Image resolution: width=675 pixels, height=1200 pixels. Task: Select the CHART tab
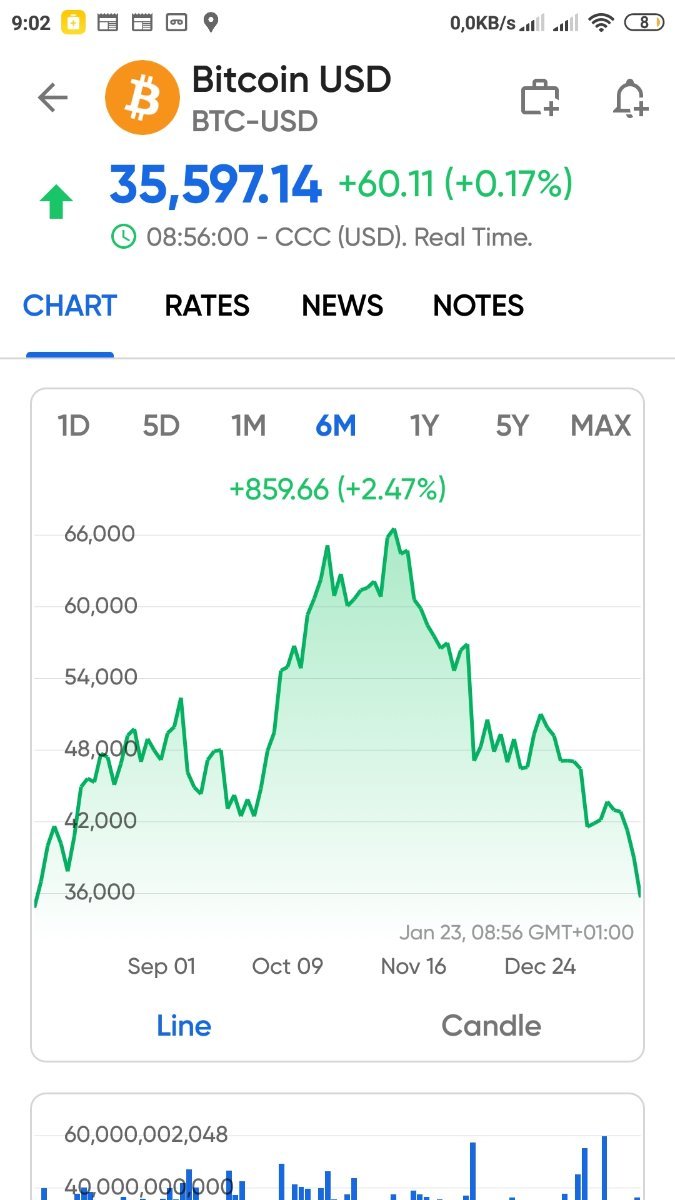point(70,306)
